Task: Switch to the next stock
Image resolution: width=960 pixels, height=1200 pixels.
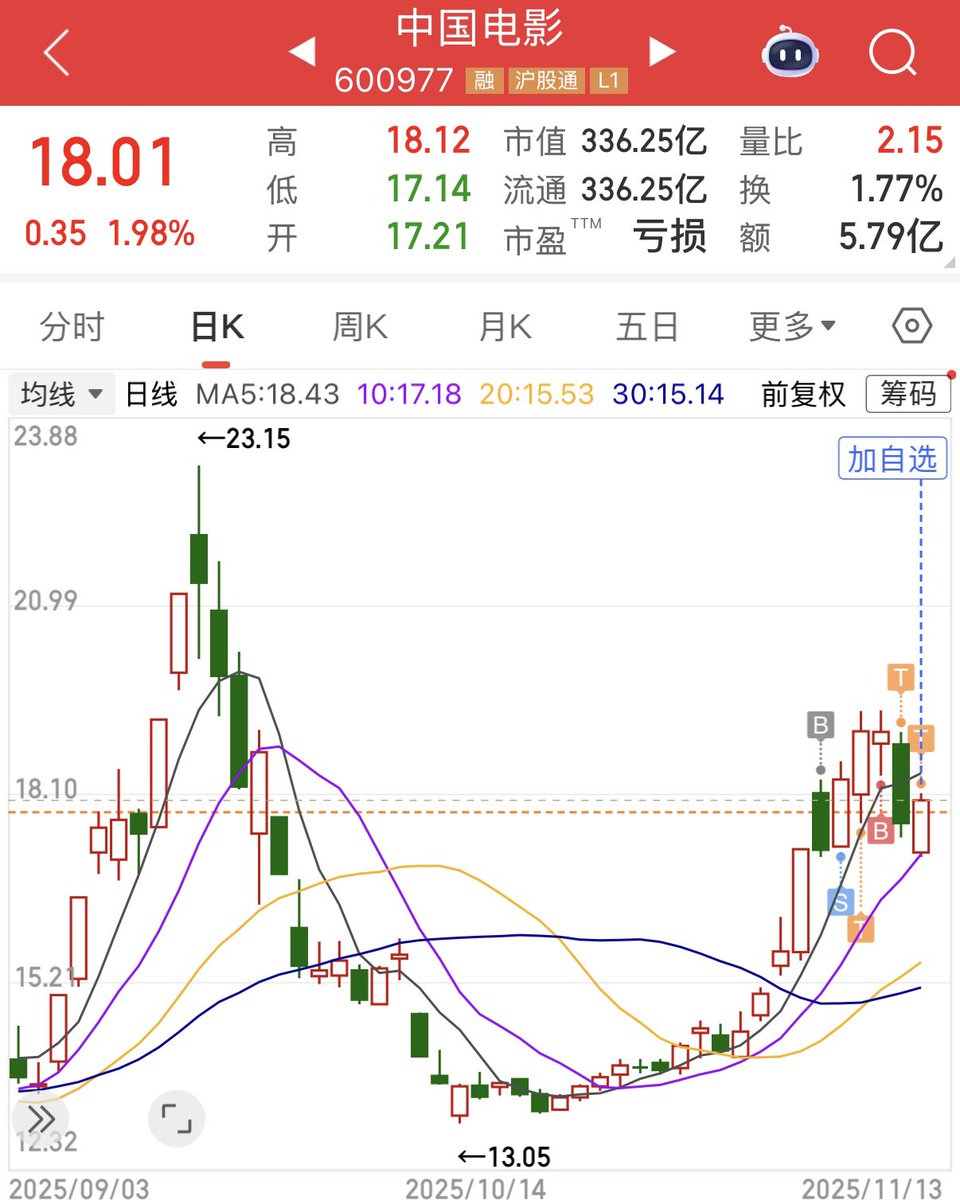Action: [x=661, y=52]
